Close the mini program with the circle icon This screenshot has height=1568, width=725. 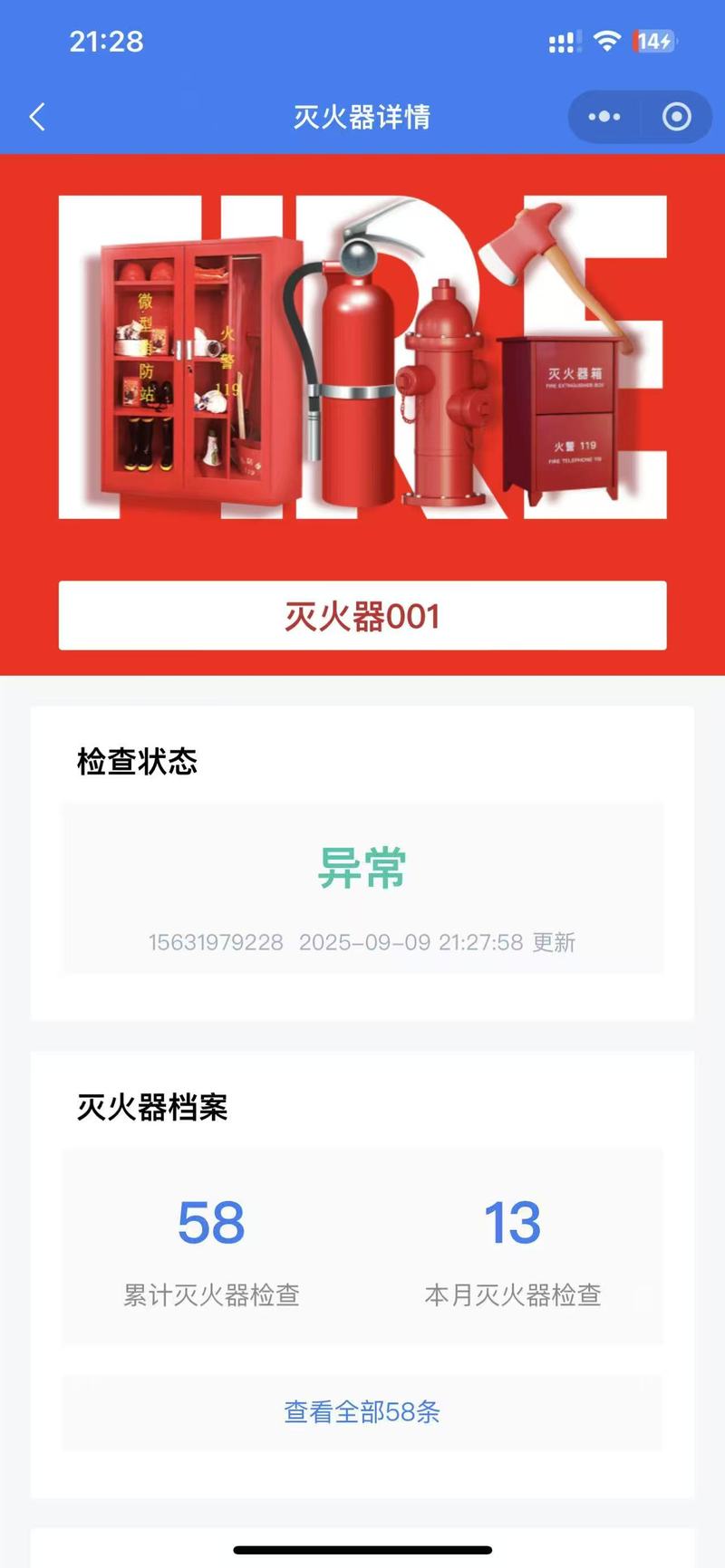[676, 117]
